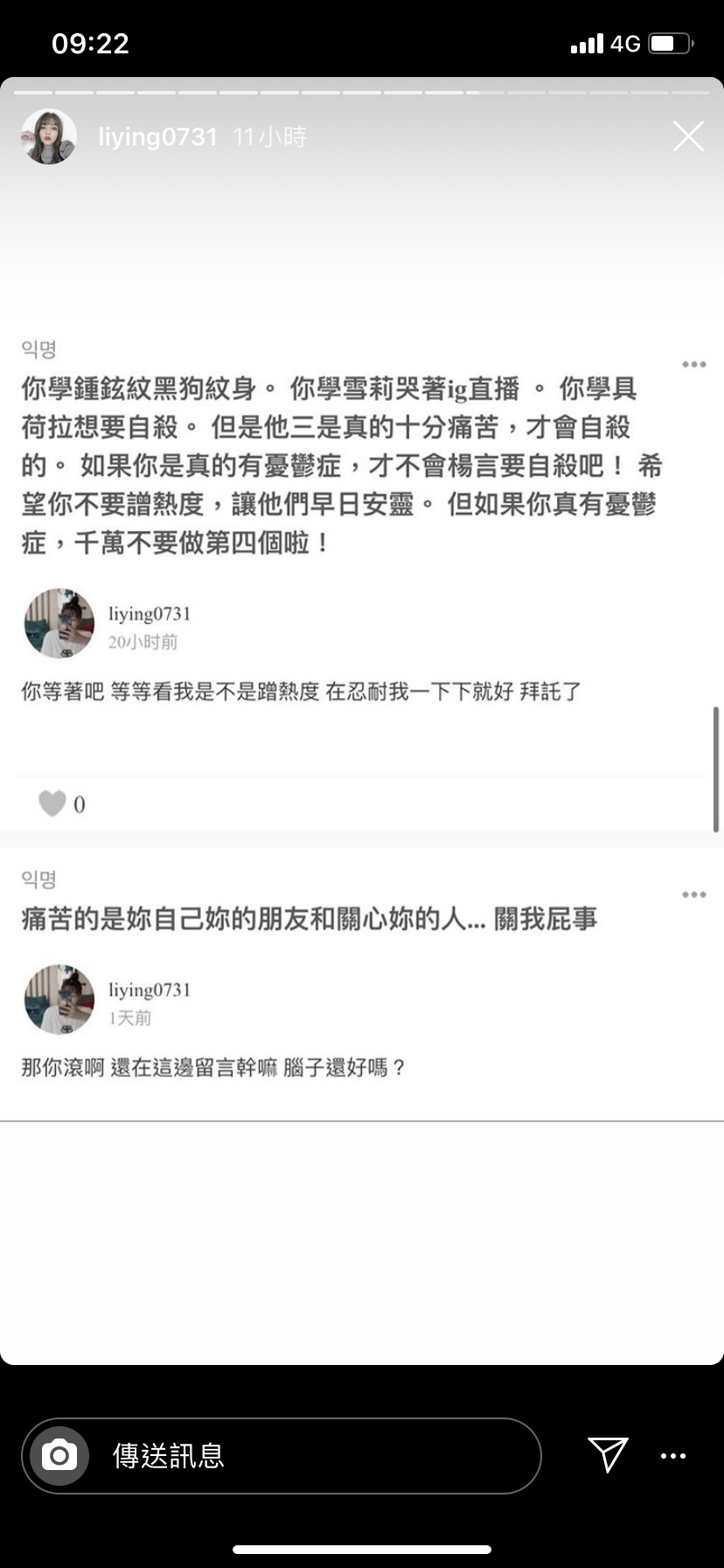The image size is (724, 1568).
Task: Open more options in the bottom bar
Action: [673, 1456]
